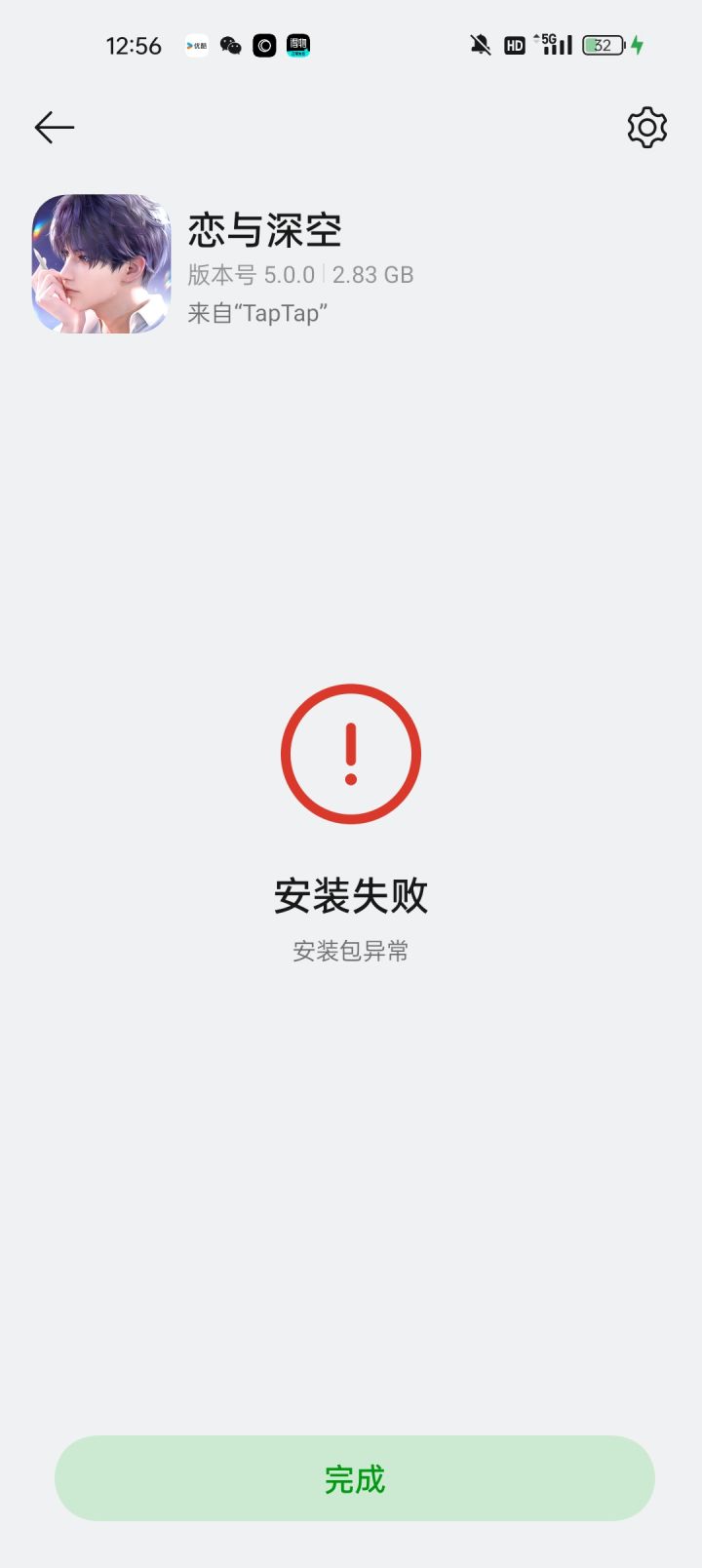This screenshot has width=702, height=1568.
Task: Tap the source label 来自TapTap
Action: pyautogui.click(x=258, y=313)
